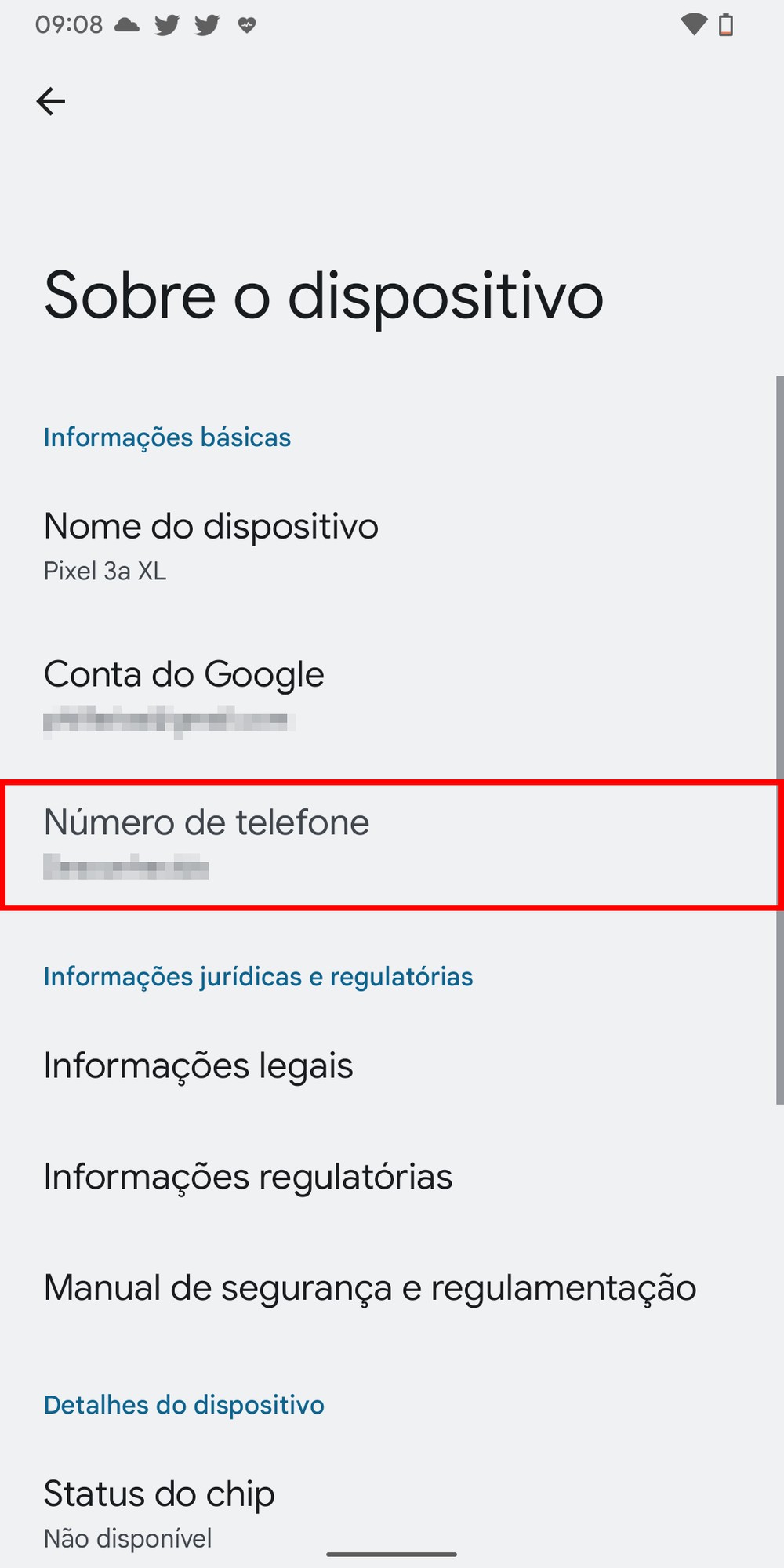Go back using the top arrow
The width and height of the screenshot is (784, 1568).
tap(51, 101)
